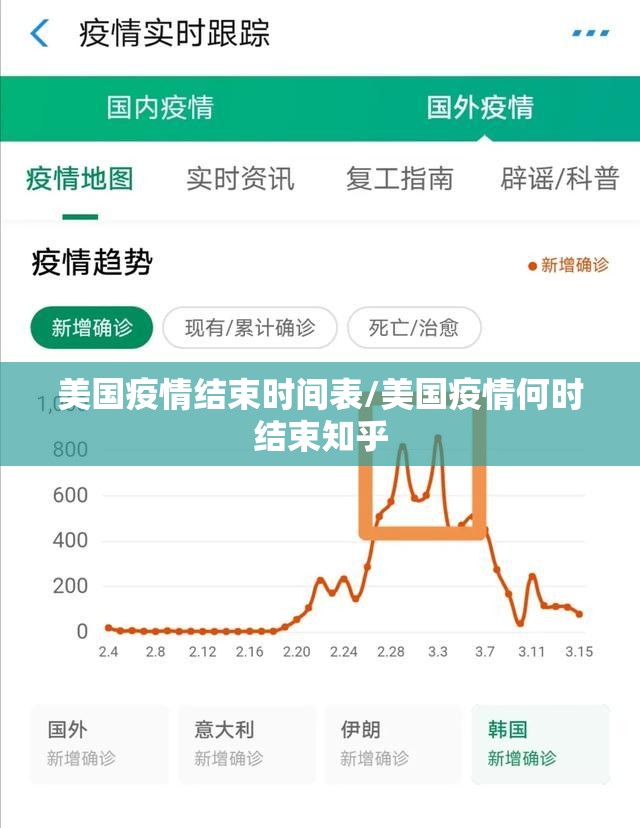Switch to 实时资讯 tab
This screenshot has height=828, width=640.
[240, 179]
